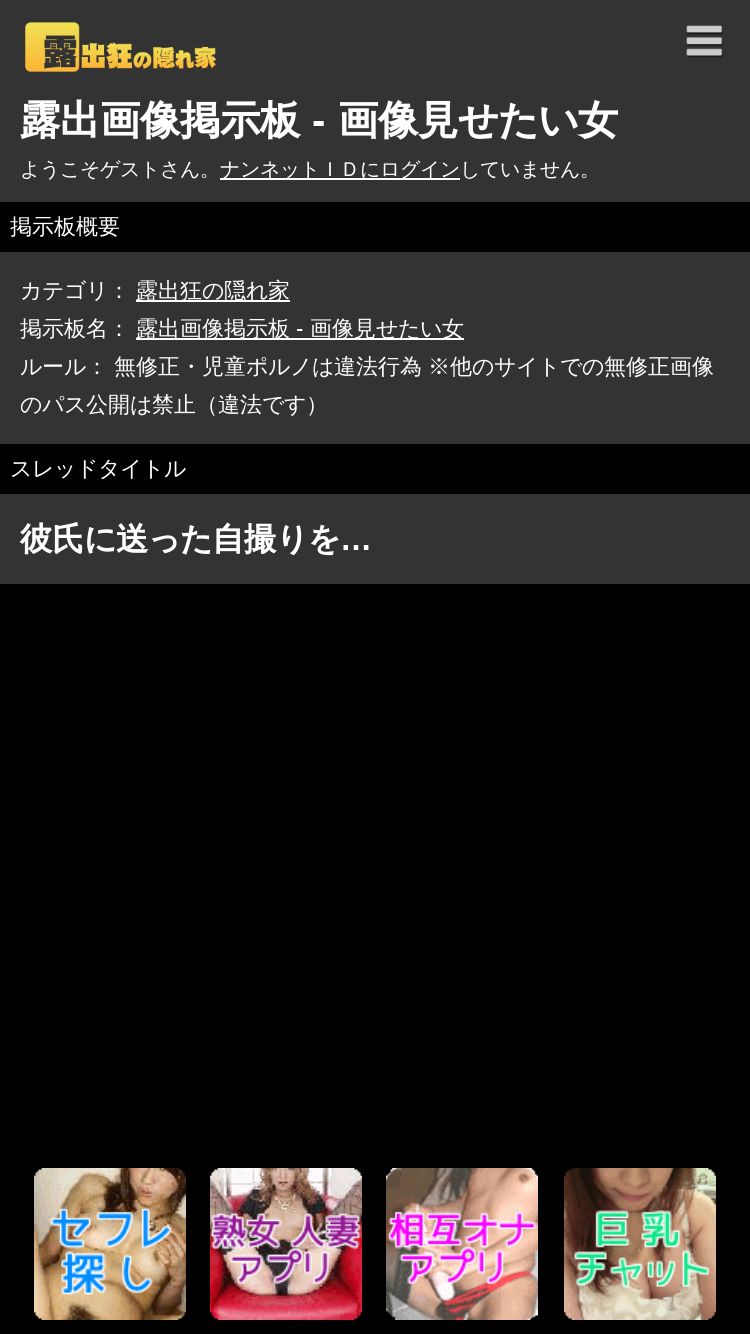Open the セフレ探し ad tile

click(x=110, y=1244)
